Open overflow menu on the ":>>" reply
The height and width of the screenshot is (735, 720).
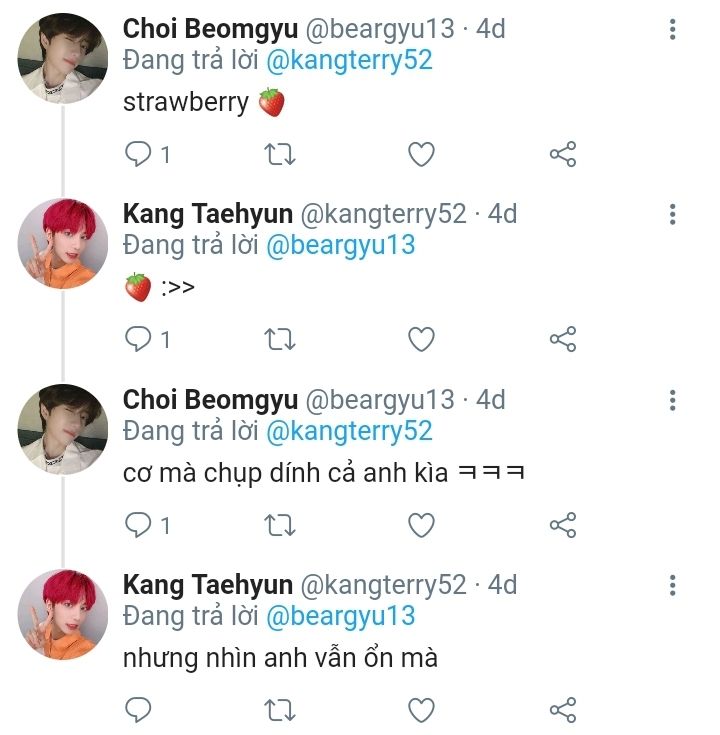673,214
